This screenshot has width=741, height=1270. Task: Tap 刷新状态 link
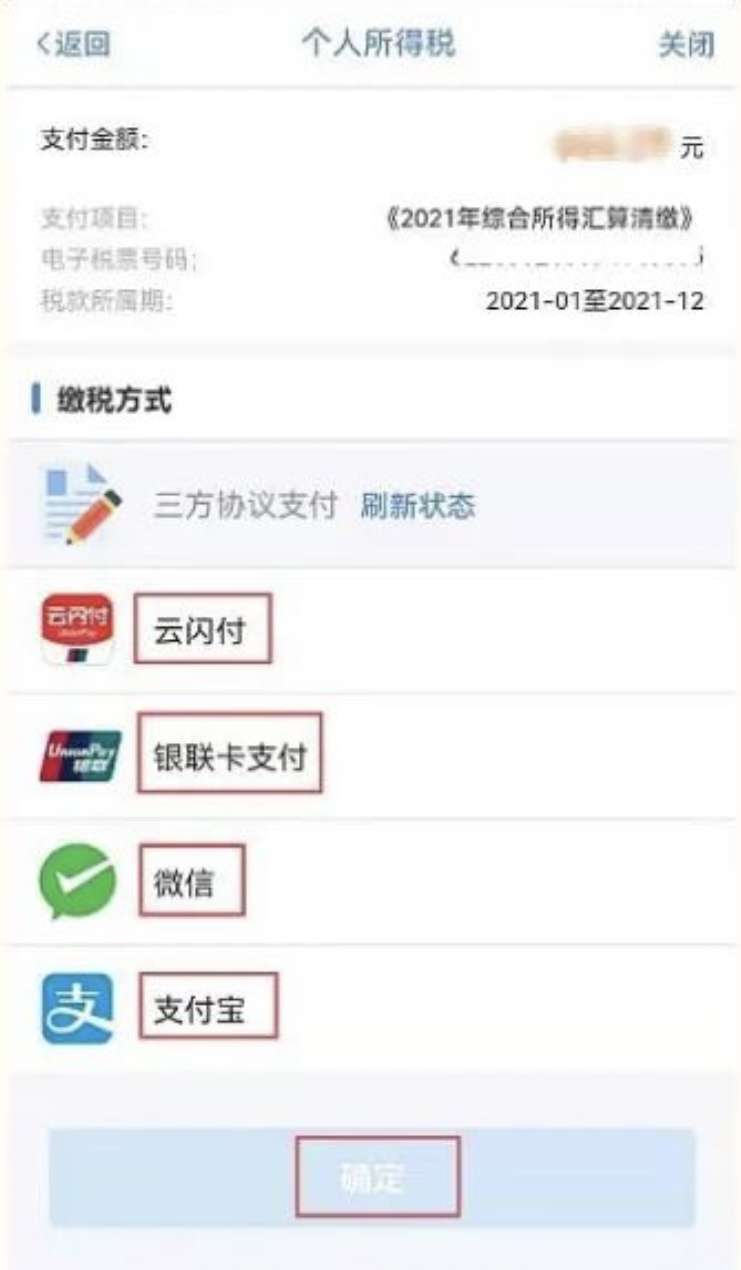[417, 505]
